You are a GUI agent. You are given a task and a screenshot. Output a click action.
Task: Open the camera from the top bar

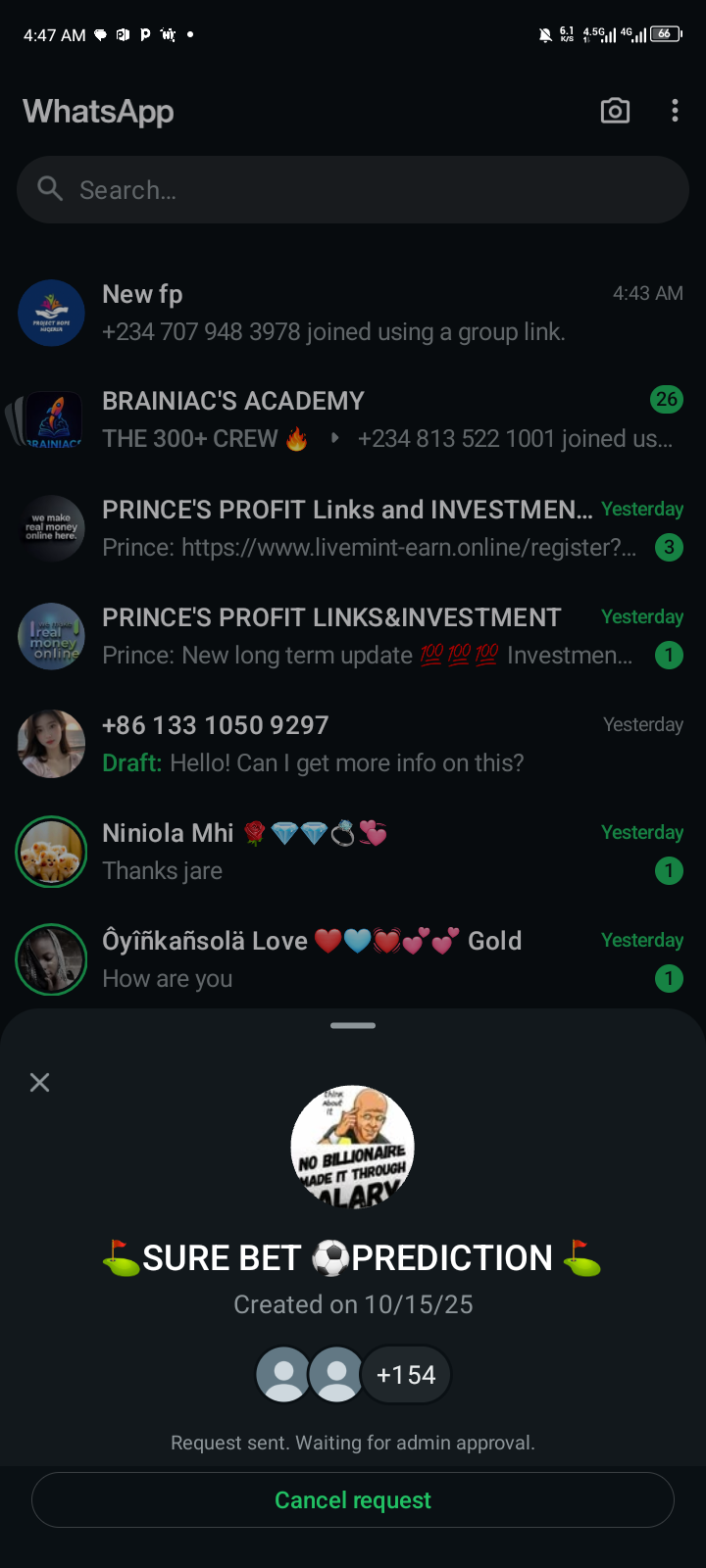[x=615, y=111]
